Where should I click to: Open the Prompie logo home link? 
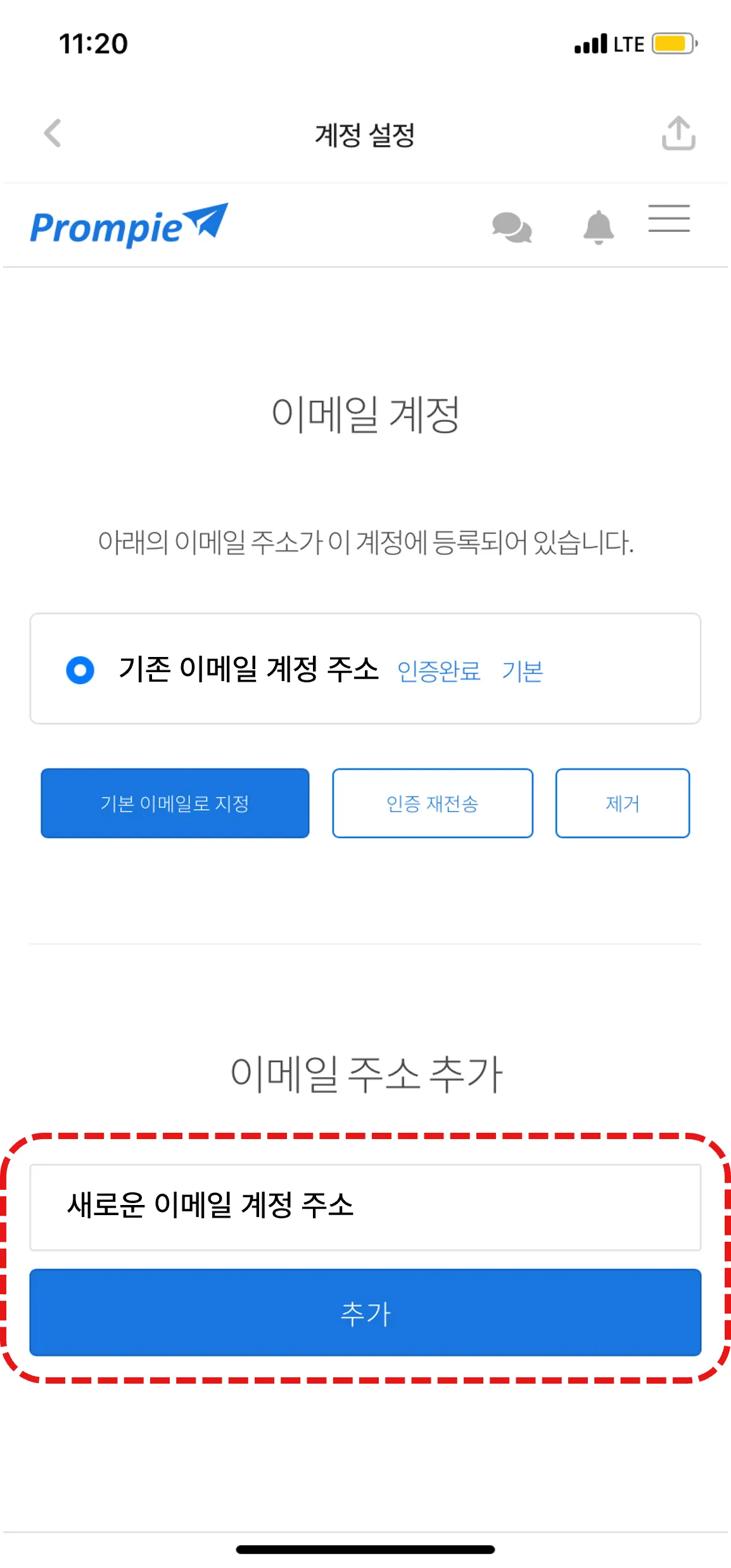coord(129,226)
